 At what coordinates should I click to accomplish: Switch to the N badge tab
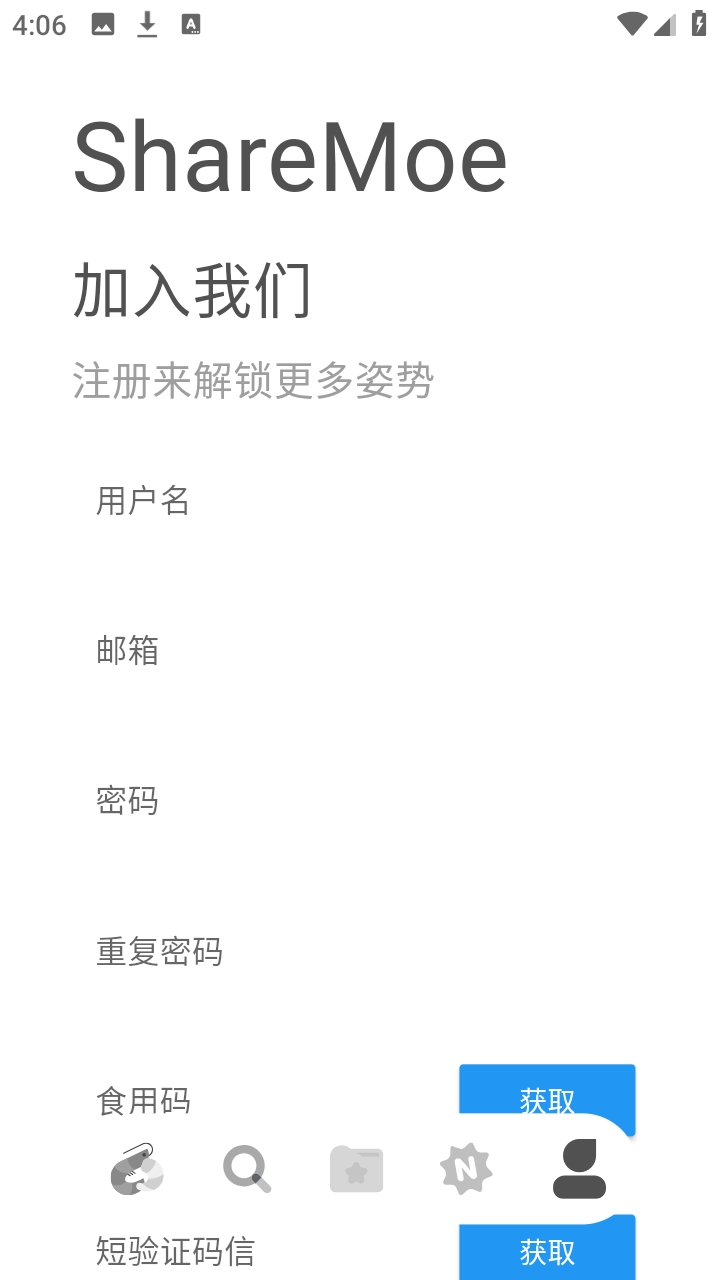click(x=466, y=1169)
